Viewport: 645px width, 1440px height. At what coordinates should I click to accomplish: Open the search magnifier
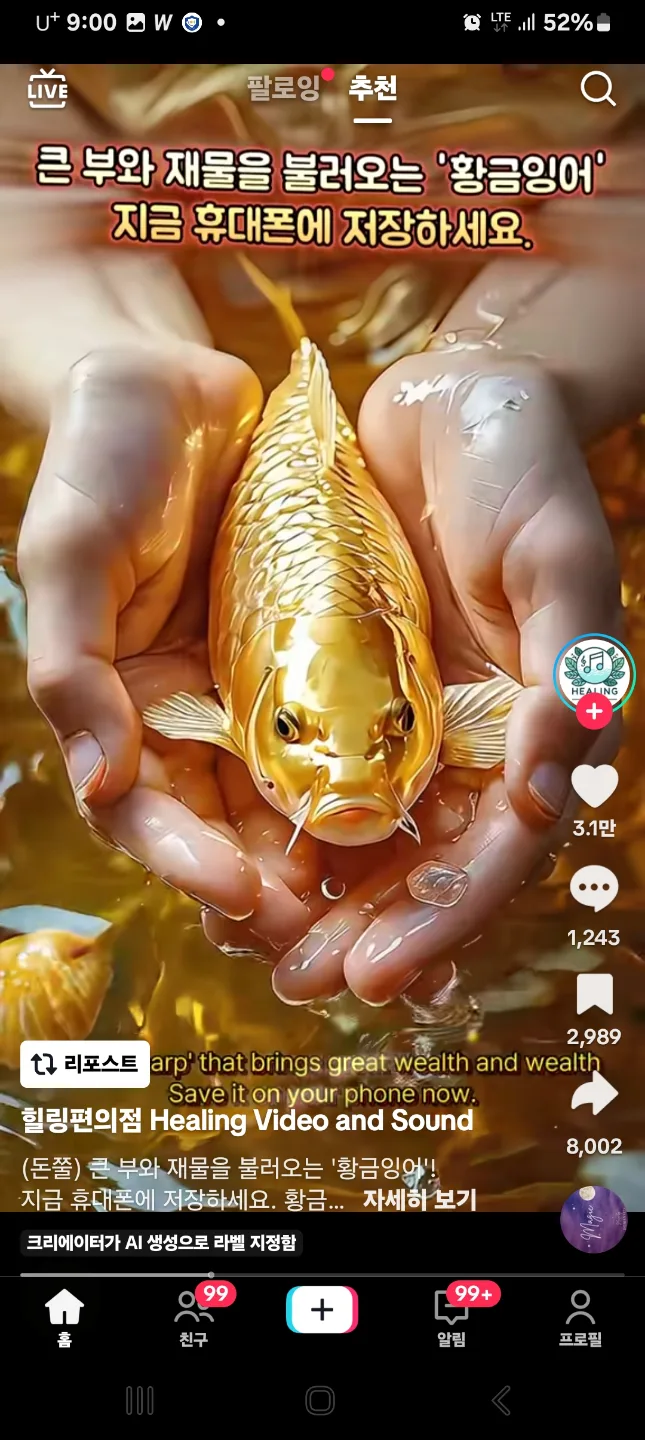598,89
